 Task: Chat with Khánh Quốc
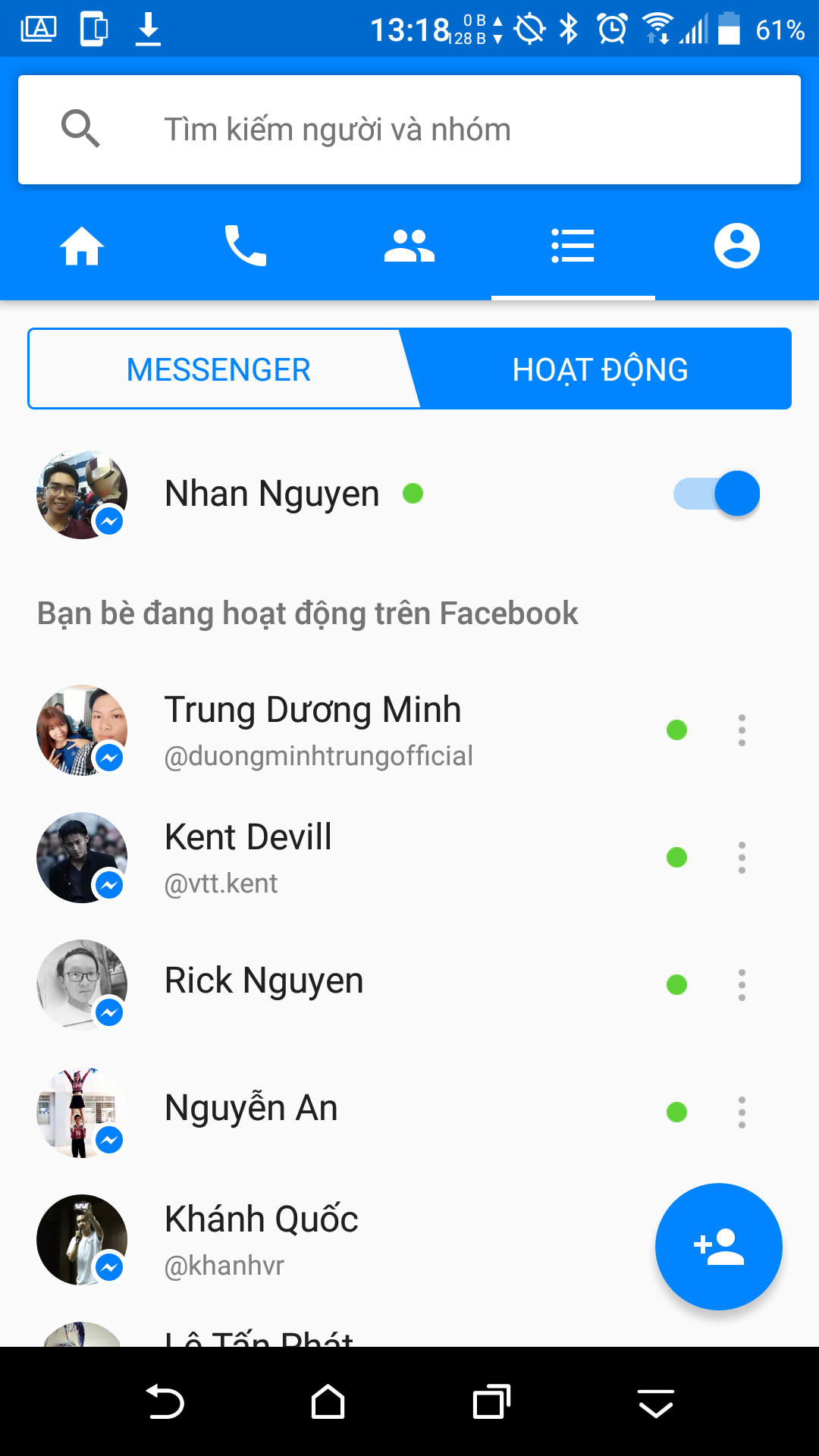262,1239
